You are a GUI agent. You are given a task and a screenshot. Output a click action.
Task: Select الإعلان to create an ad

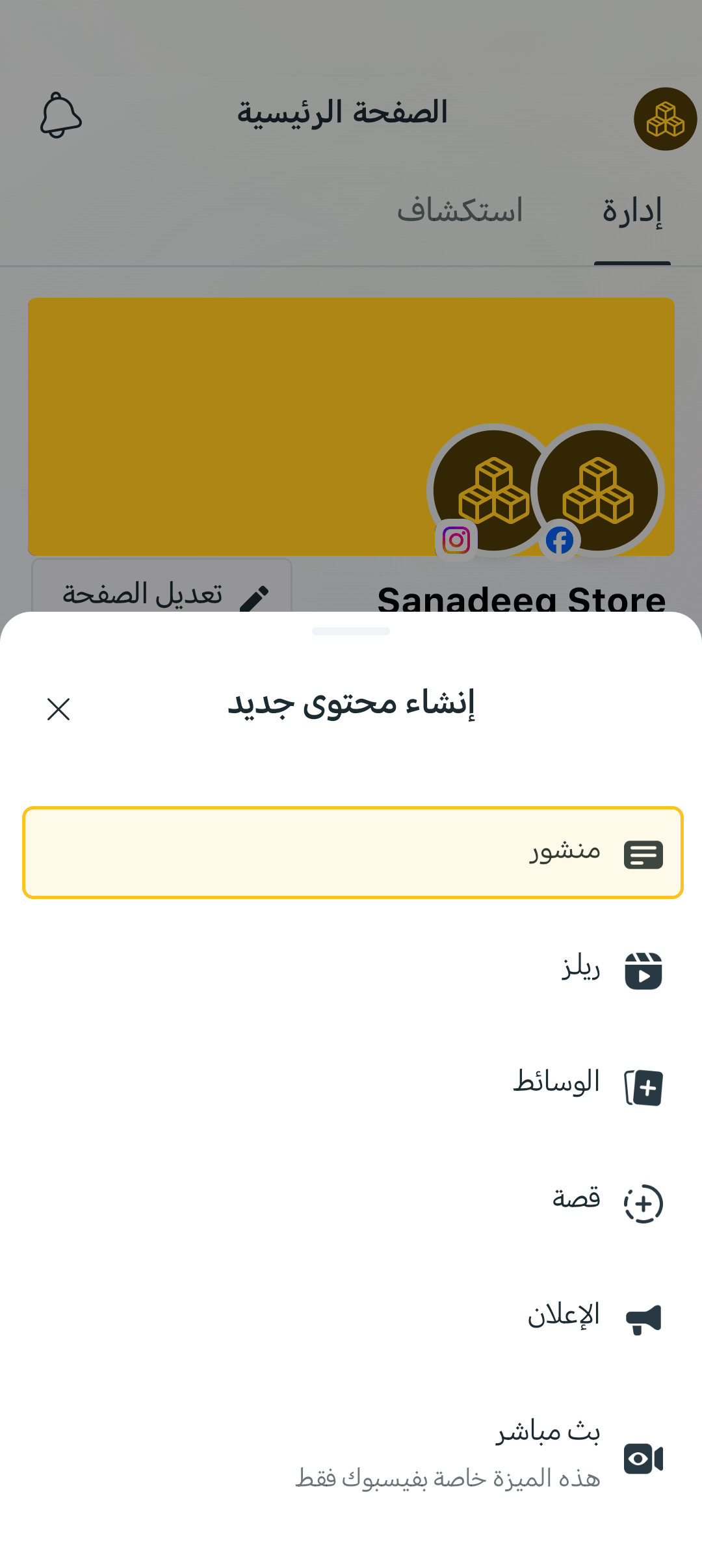[352, 1317]
